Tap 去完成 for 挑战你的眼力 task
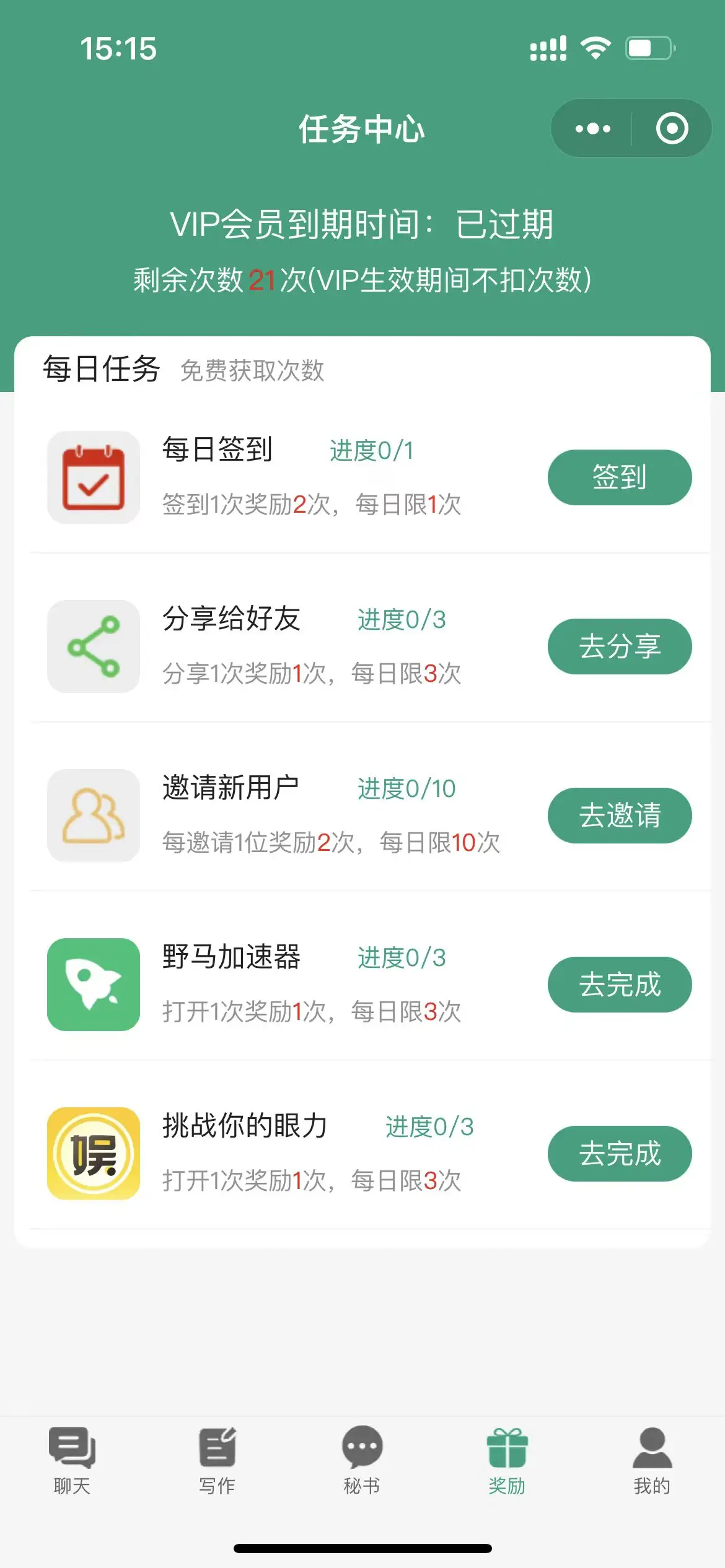 point(620,1154)
